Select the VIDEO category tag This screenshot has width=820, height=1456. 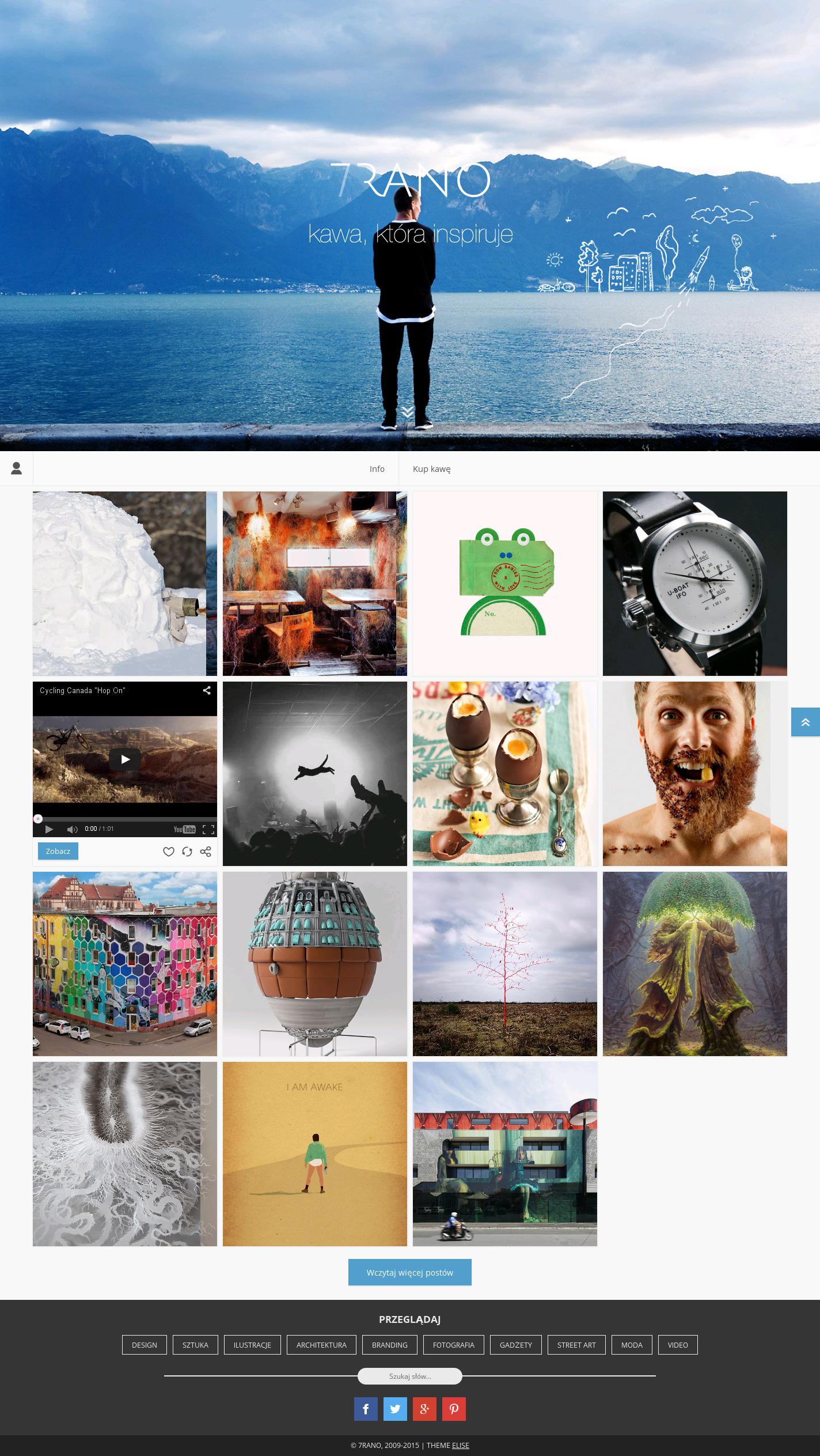(677, 1345)
